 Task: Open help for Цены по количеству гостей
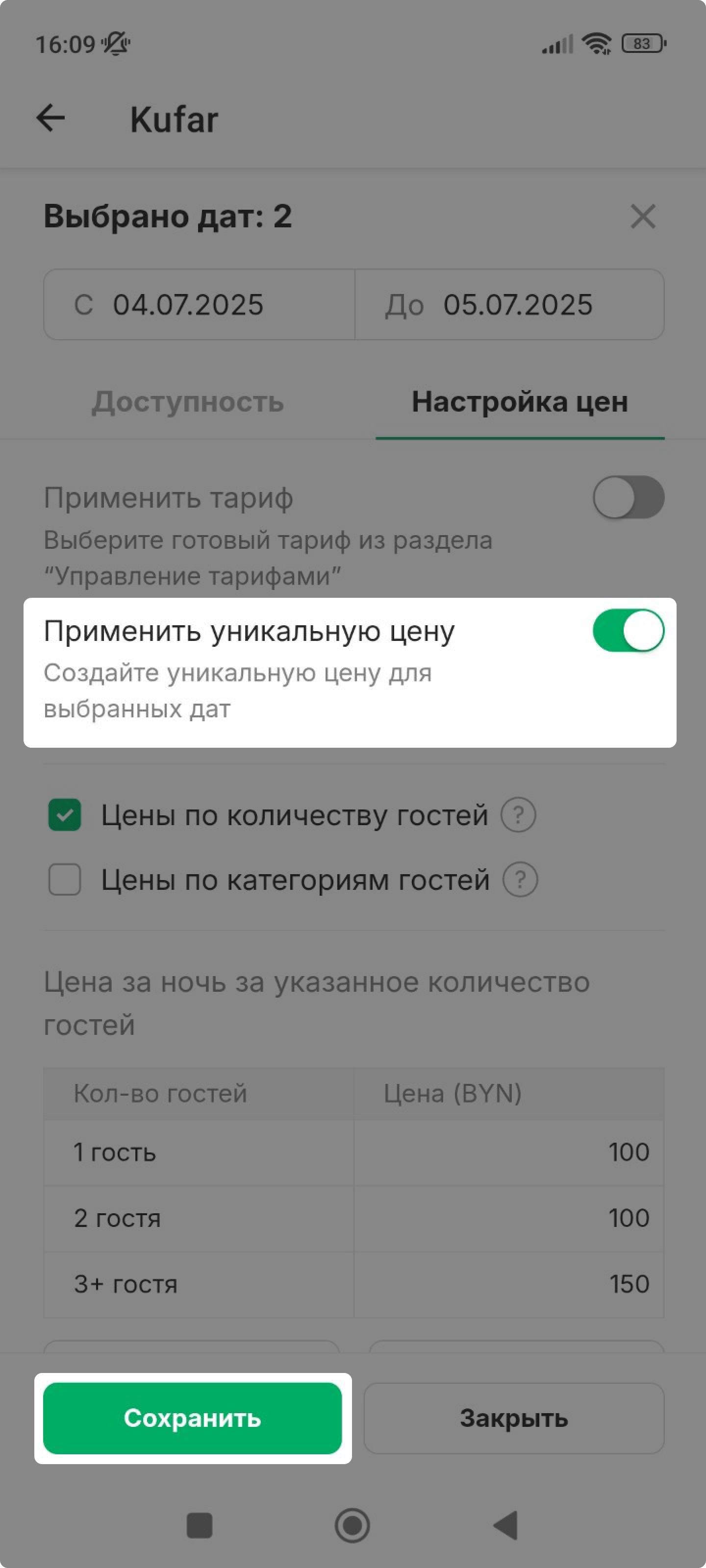pos(518,814)
